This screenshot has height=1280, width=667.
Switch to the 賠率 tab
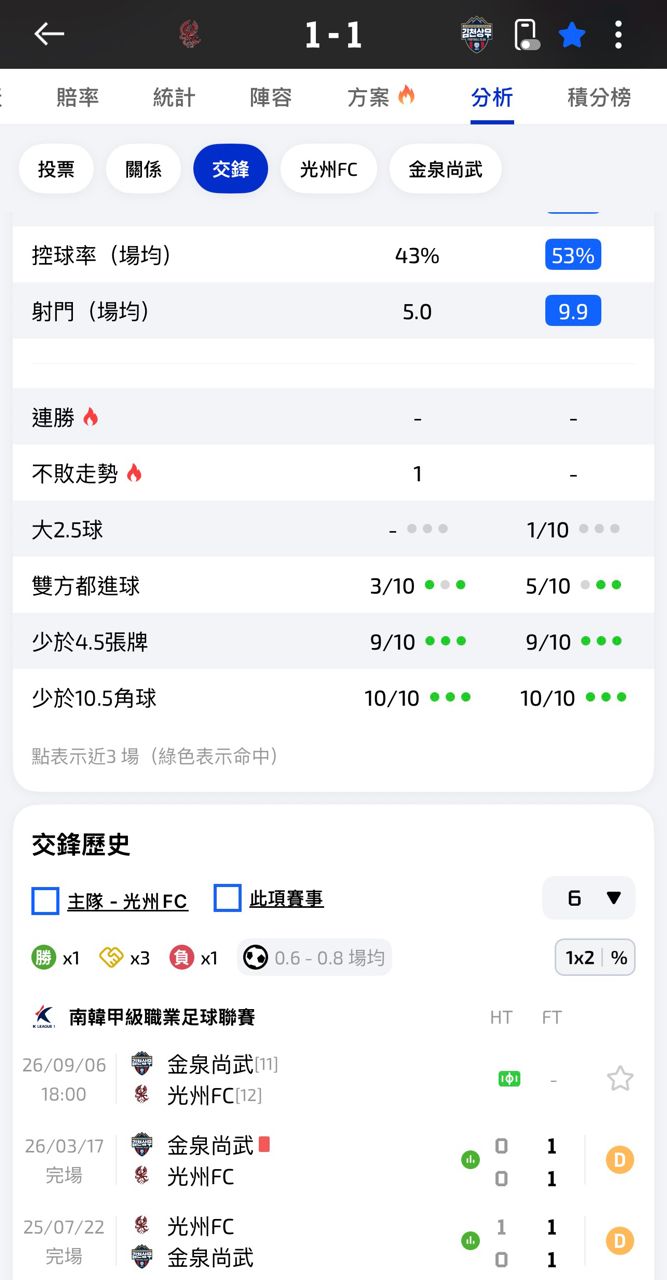(x=78, y=97)
